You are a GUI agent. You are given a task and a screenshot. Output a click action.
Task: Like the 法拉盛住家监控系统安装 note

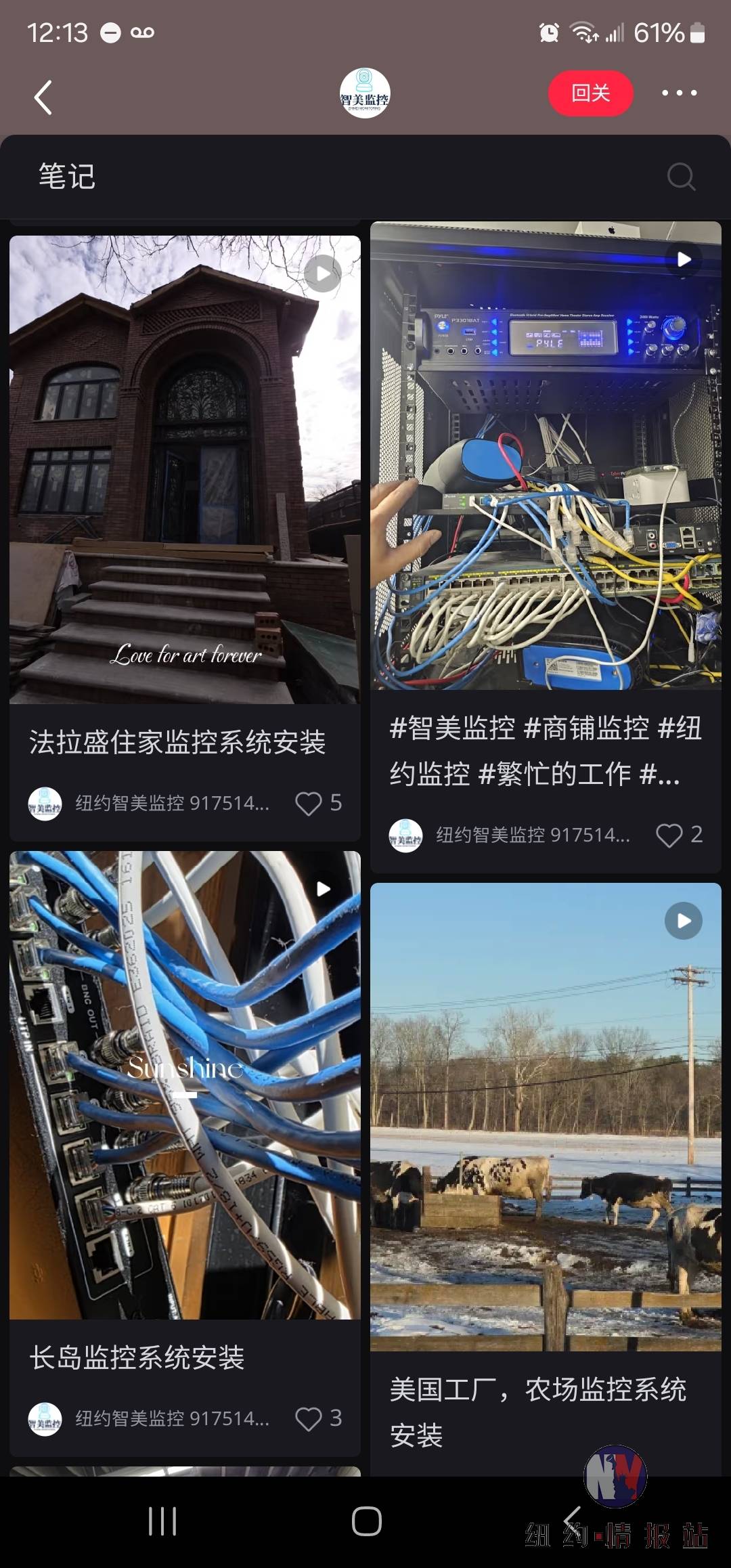pyautogui.click(x=309, y=804)
